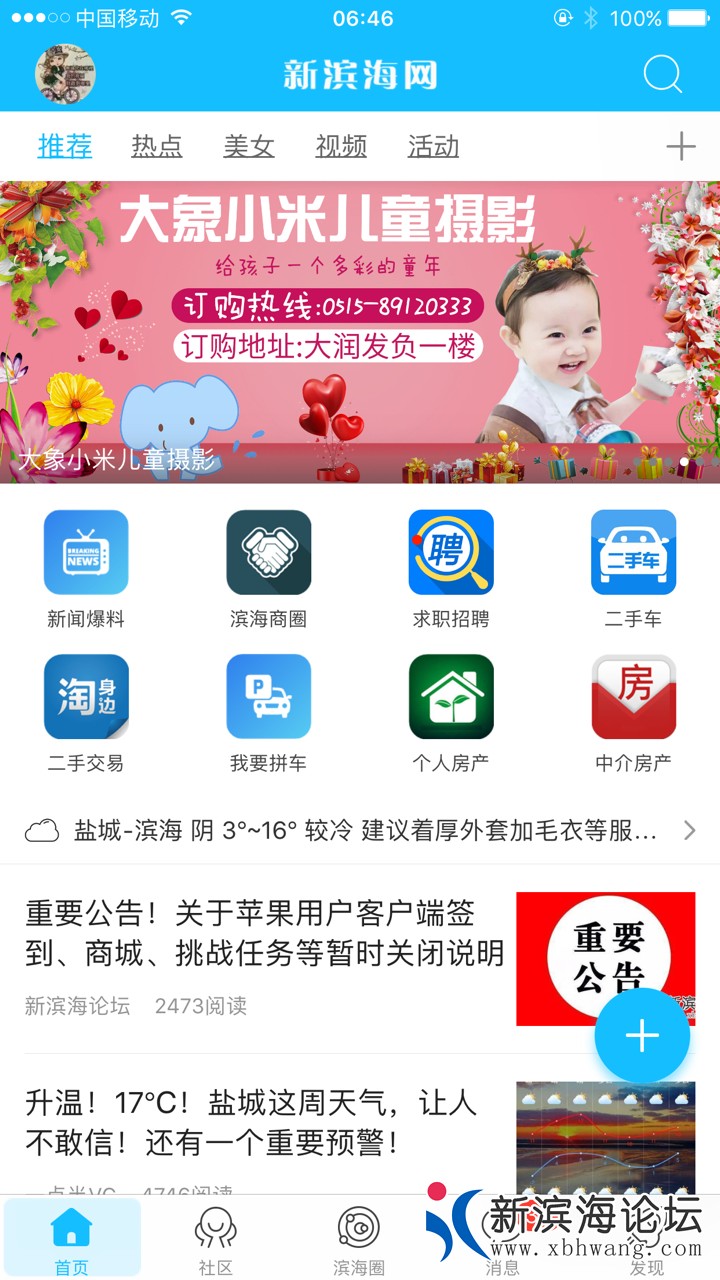Open 二手交易 shortcut
Image resolution: width=720 pixels, height=1280 pixels.
click(x=86, y=712)
